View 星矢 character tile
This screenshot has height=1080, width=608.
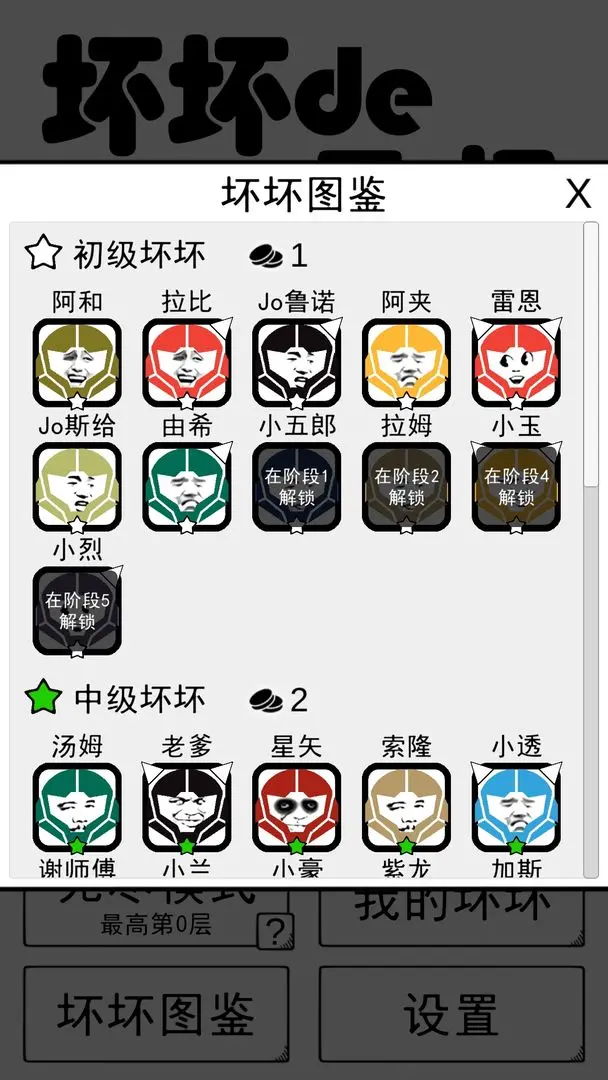[297, 806]
